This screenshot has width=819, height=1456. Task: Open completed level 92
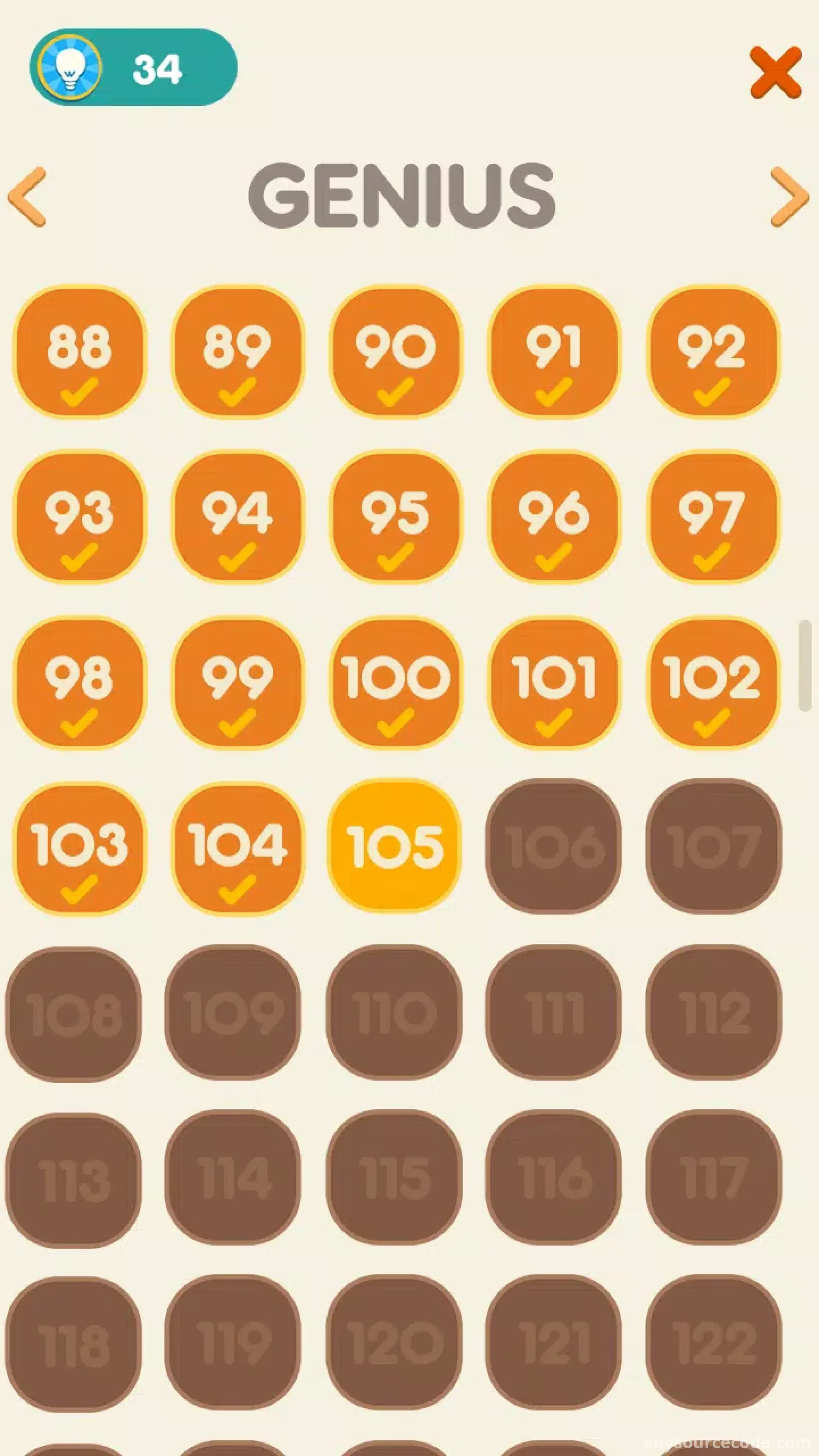pos(713,352)
